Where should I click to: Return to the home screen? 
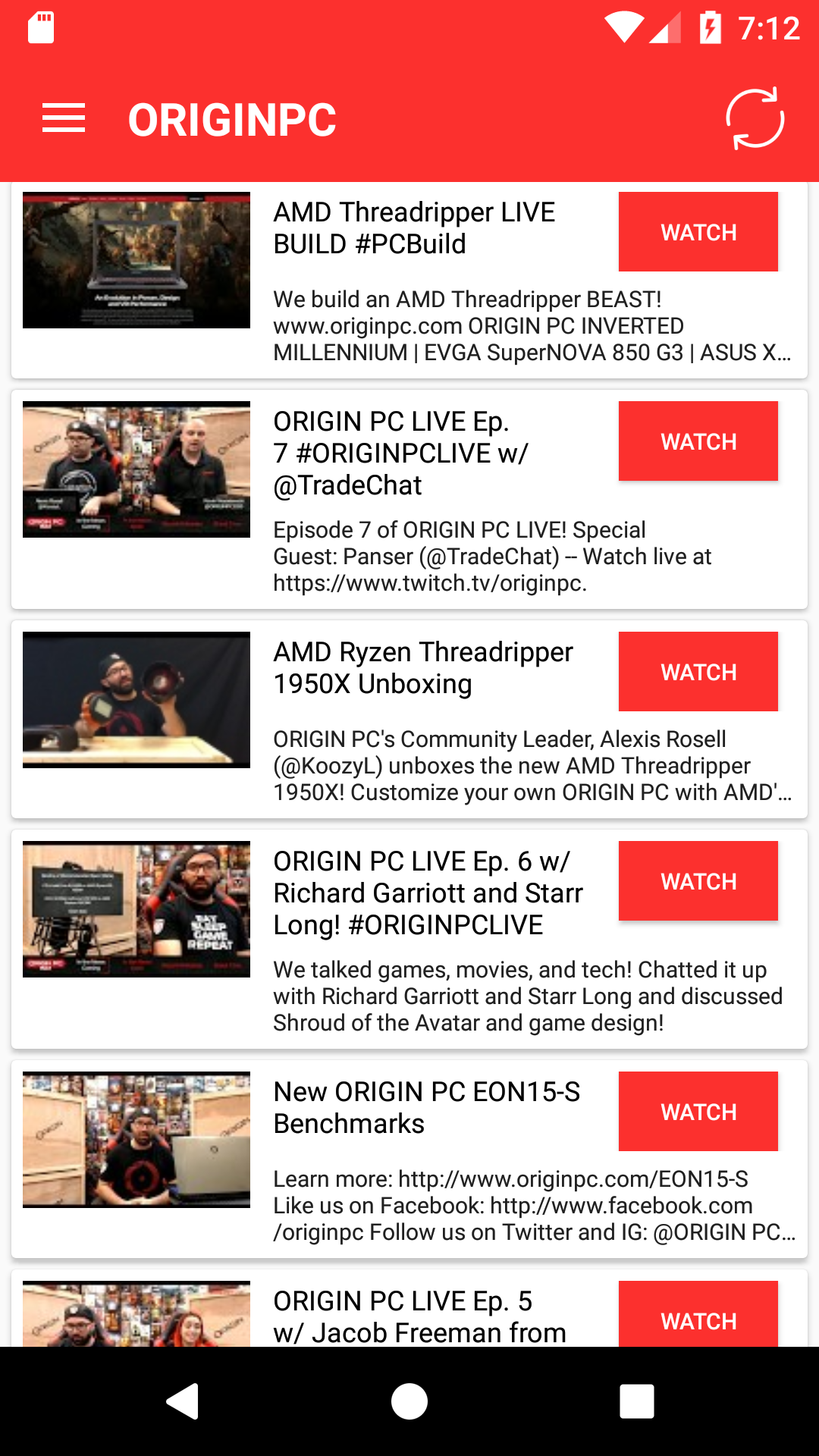coord(409,1401)
